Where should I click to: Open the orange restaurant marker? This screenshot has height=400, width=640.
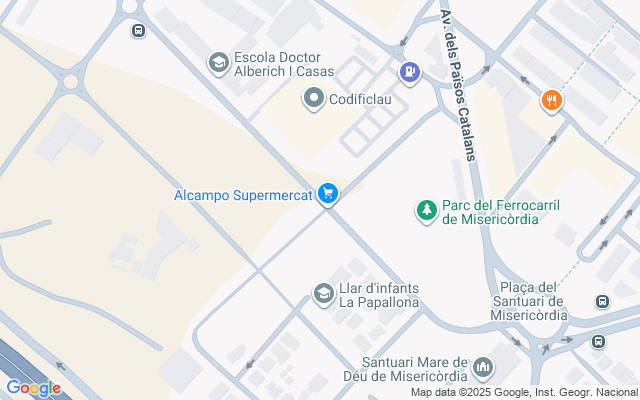pyautogui.click(x=551, y=100)
